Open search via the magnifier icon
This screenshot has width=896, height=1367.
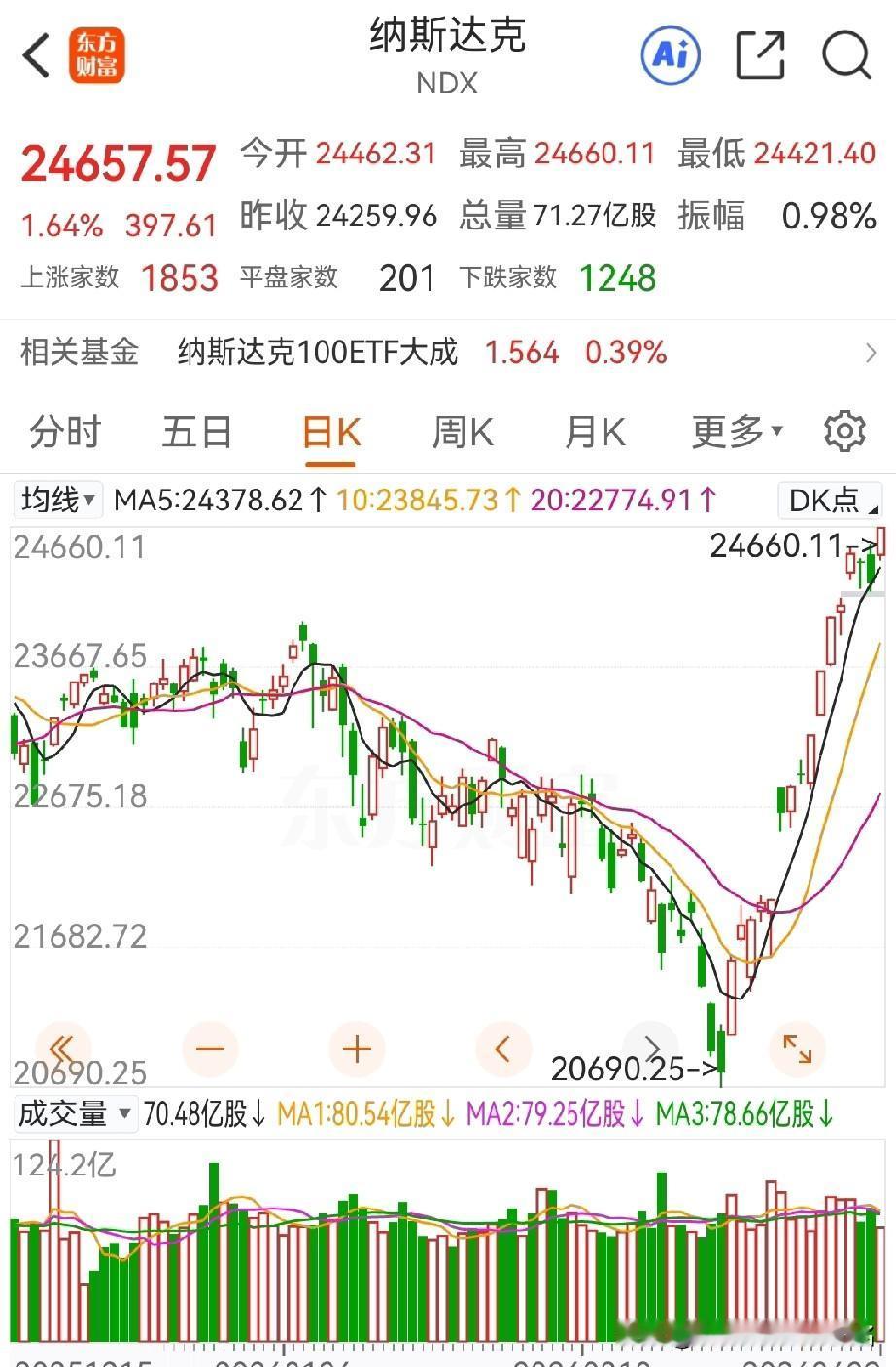(x=845, y=55)
